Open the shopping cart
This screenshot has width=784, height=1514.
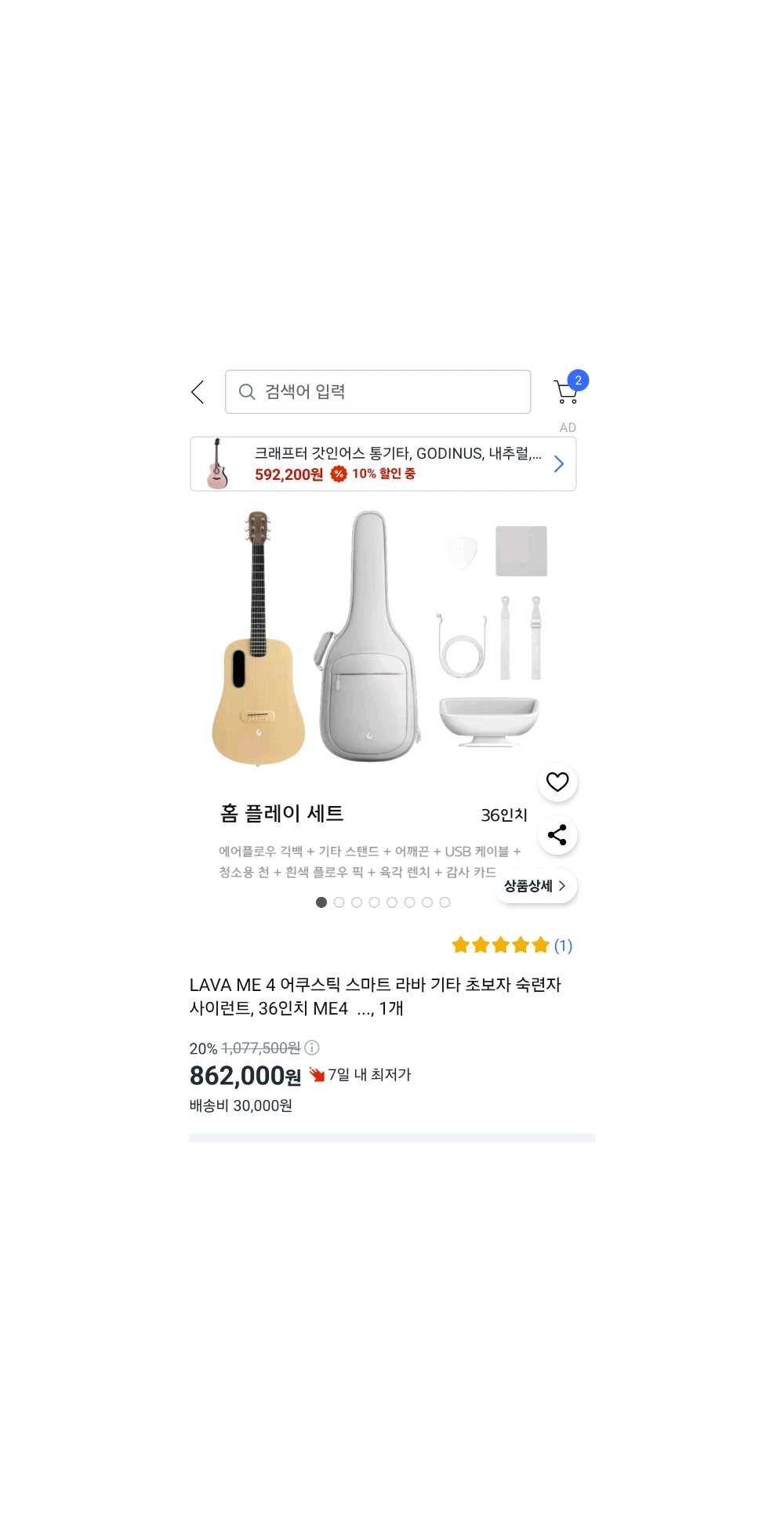click(x=567, y=391)
